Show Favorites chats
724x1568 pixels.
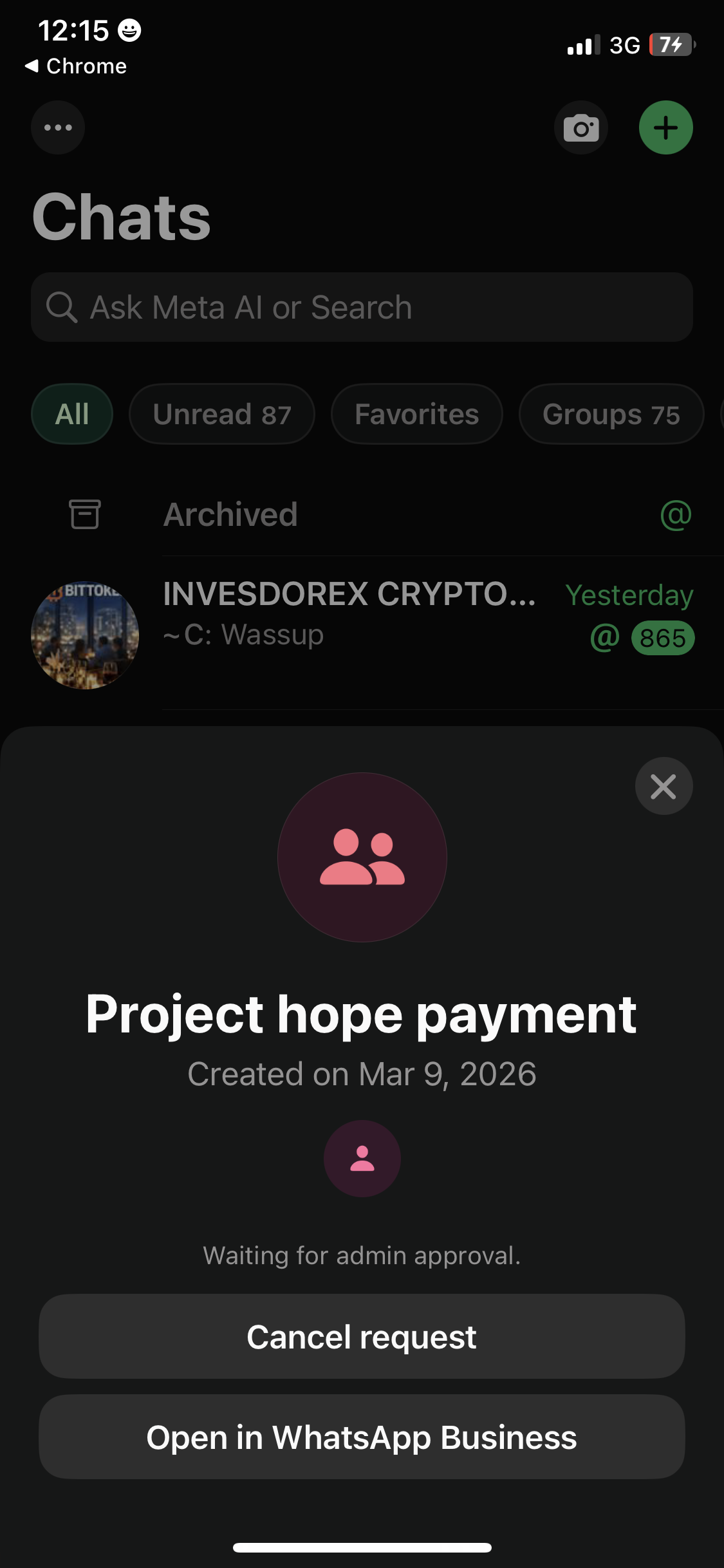tap(416, 414)
